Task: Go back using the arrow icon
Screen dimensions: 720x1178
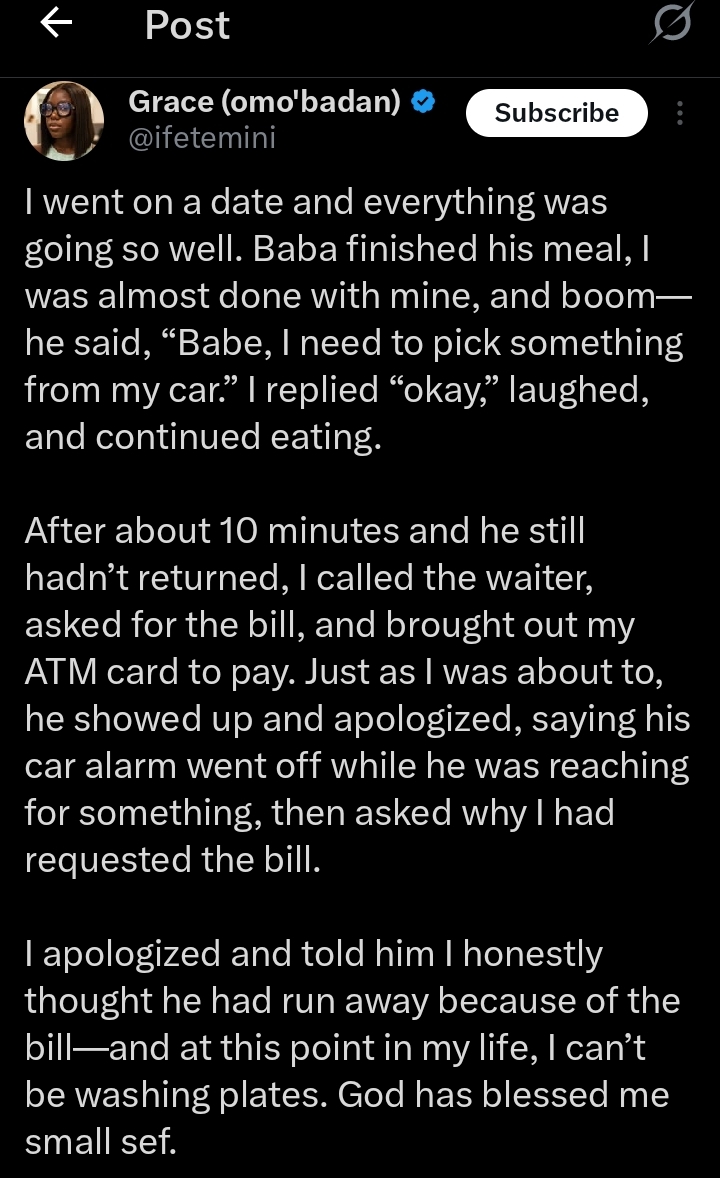Action: click(x=56, y=25)
